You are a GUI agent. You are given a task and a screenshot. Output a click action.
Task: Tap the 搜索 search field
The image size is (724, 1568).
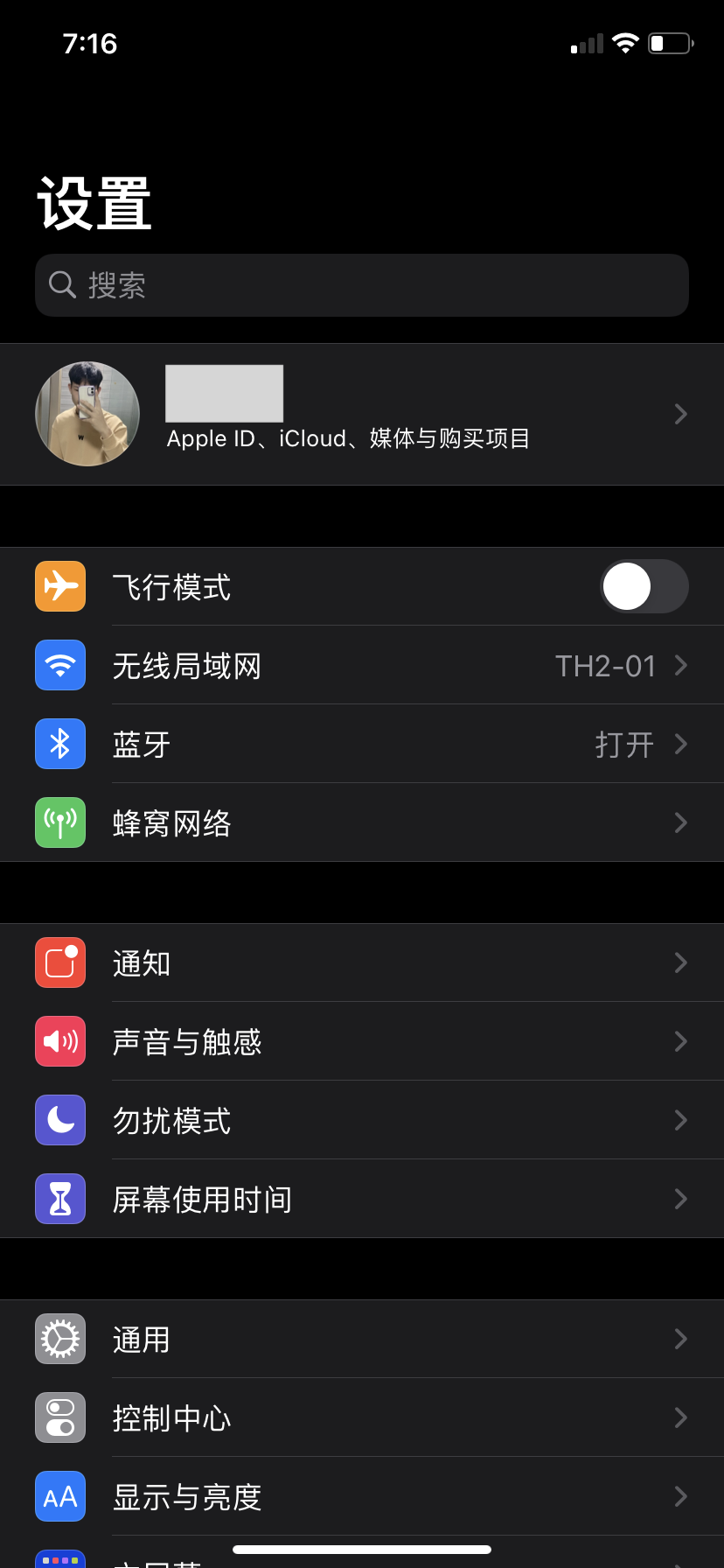click(362, 285)
